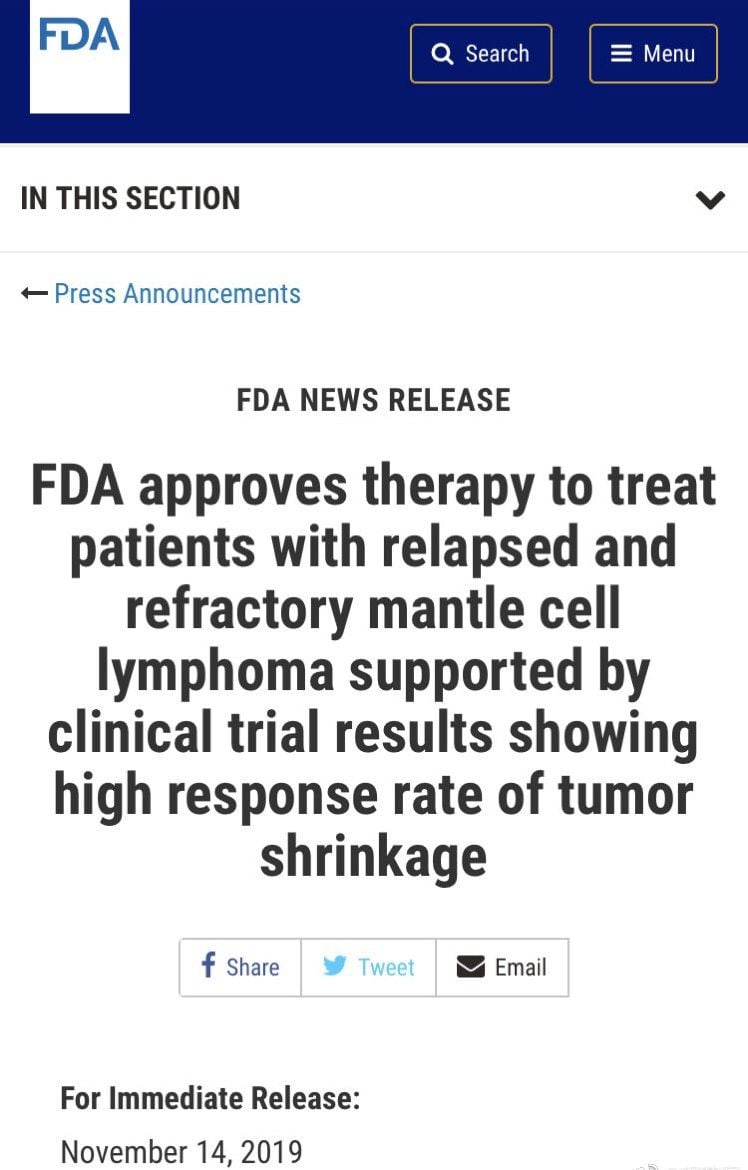This screenshot has width=748, height=1170.
Task: Email this news release
Action: pos(502,967)
